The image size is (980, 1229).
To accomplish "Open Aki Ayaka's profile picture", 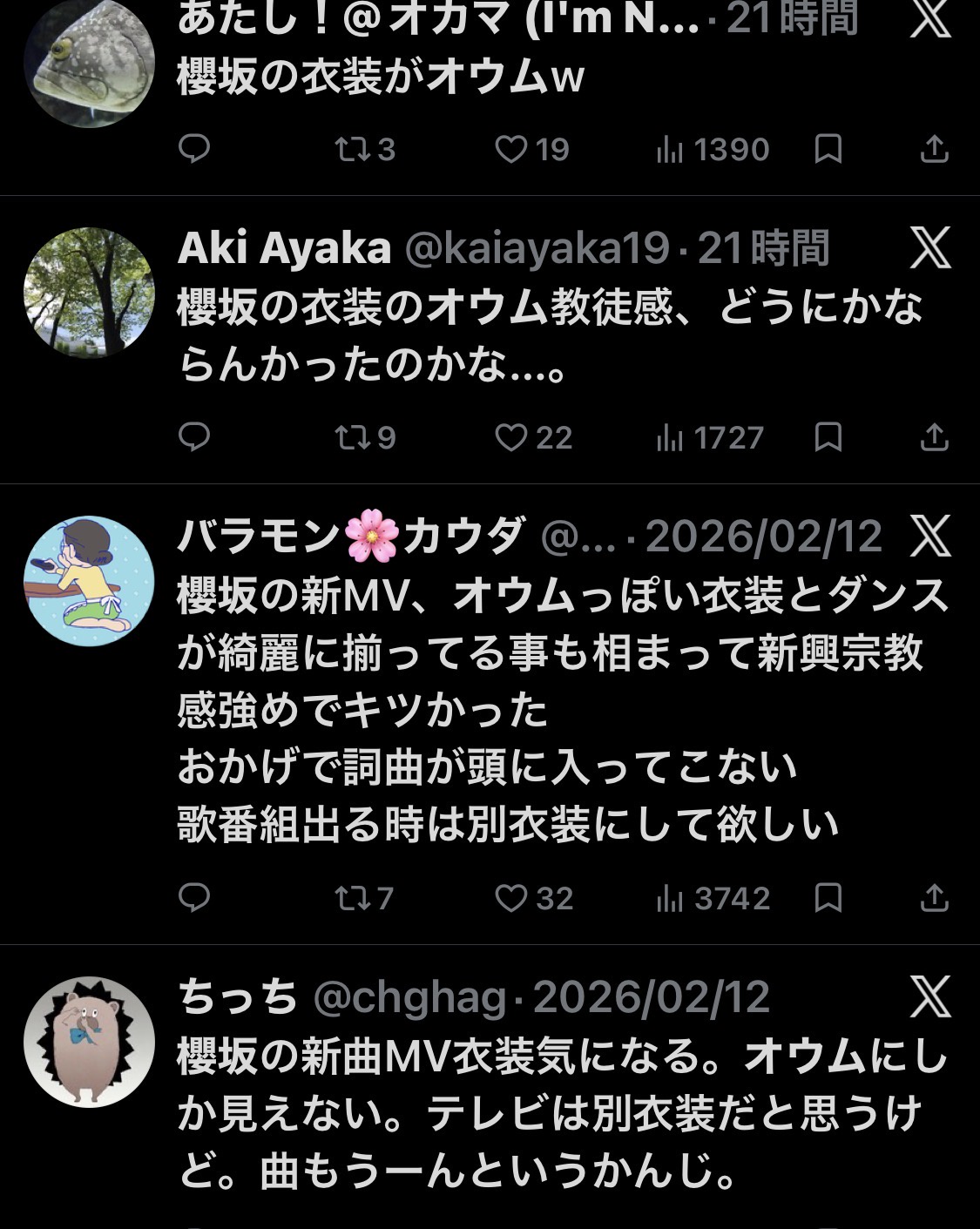I will click(x=89, y=293).
